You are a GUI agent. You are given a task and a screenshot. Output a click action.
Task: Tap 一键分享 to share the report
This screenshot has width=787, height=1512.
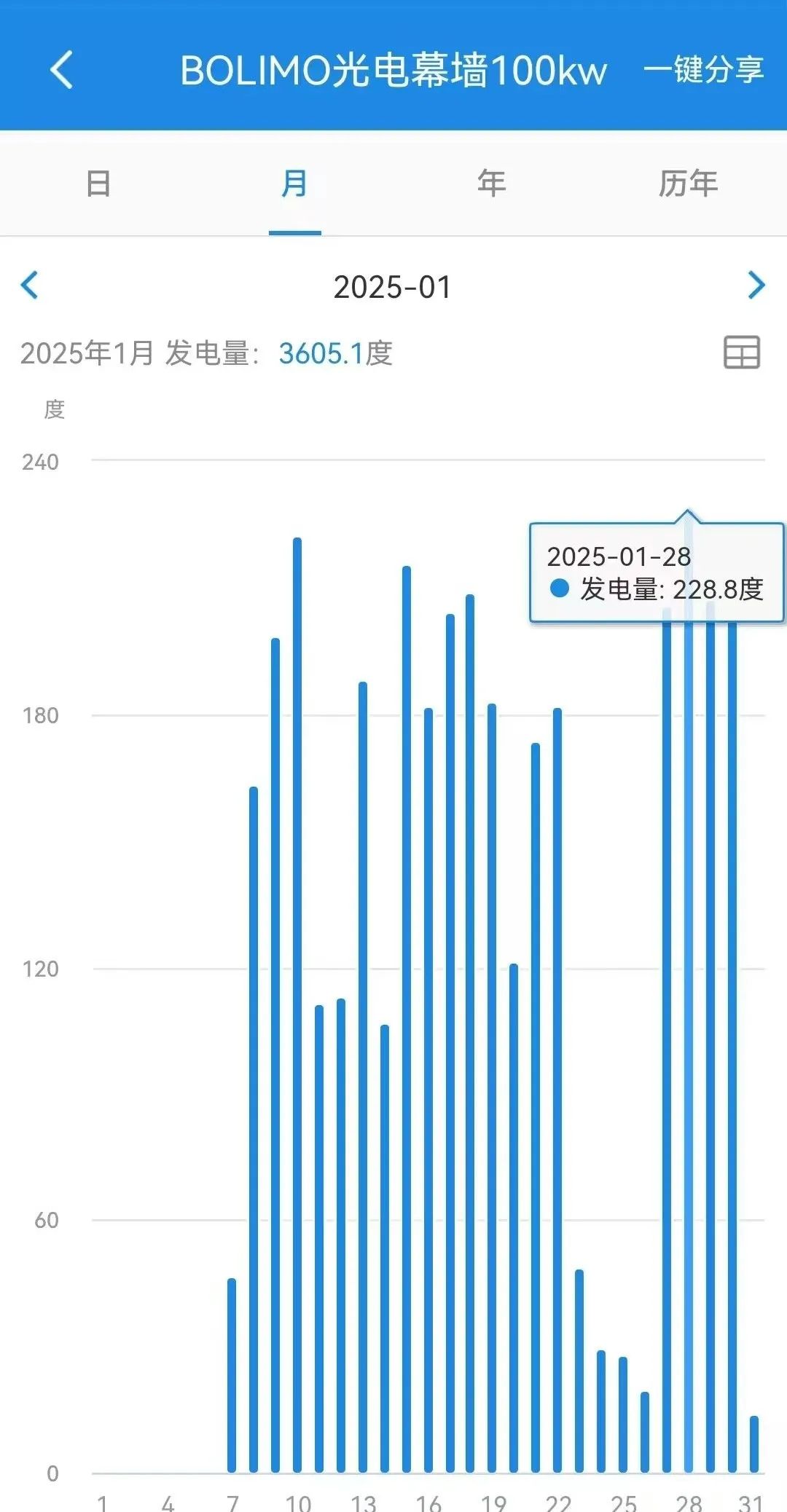pos(703,71)
